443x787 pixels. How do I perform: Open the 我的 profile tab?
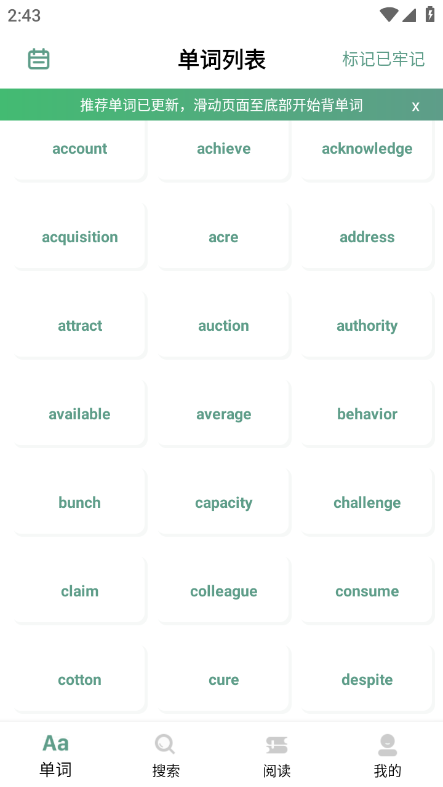point(387,755)
